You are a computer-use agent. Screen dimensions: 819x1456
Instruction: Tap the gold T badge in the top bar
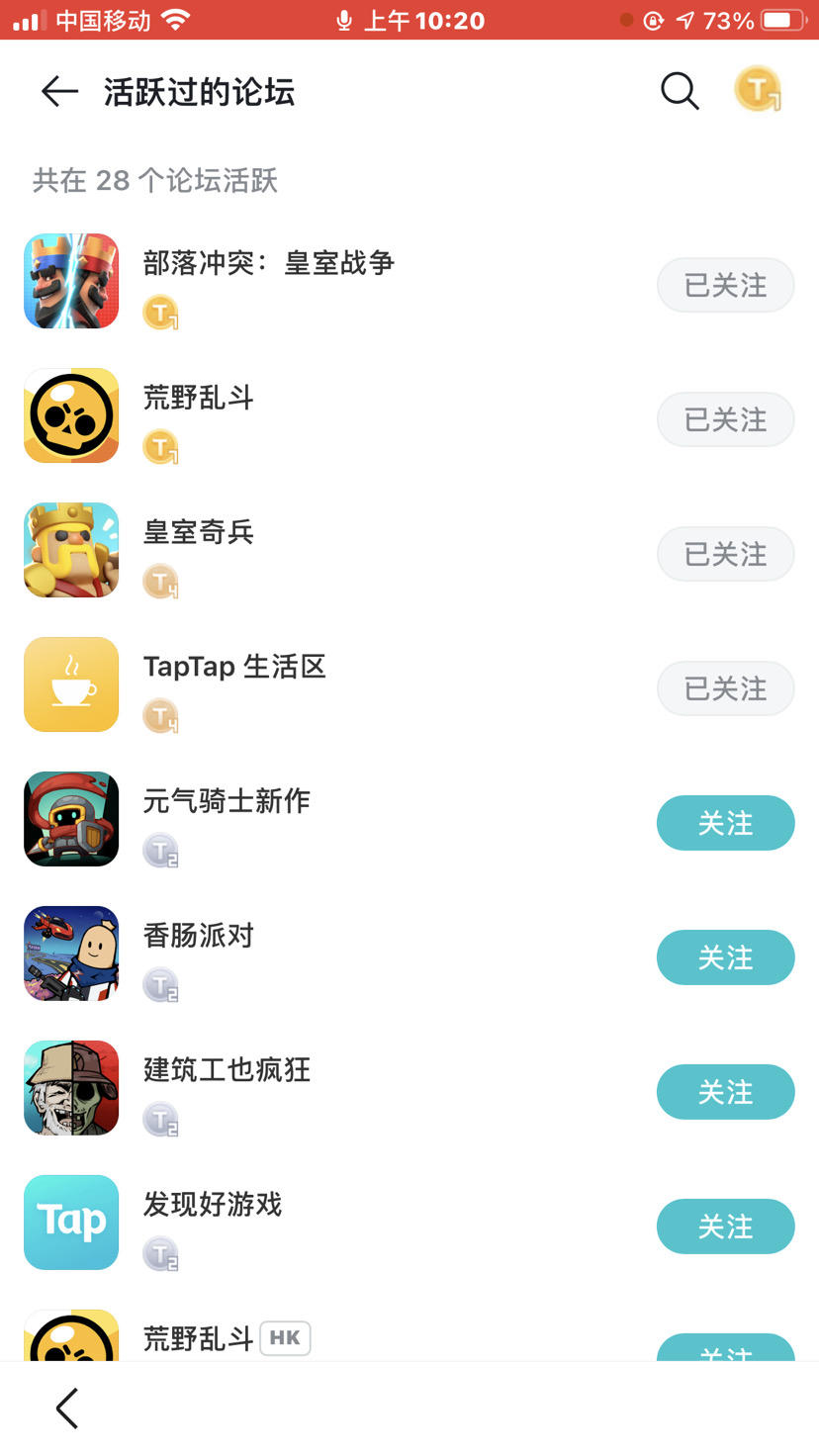click(x=758, y=90)
